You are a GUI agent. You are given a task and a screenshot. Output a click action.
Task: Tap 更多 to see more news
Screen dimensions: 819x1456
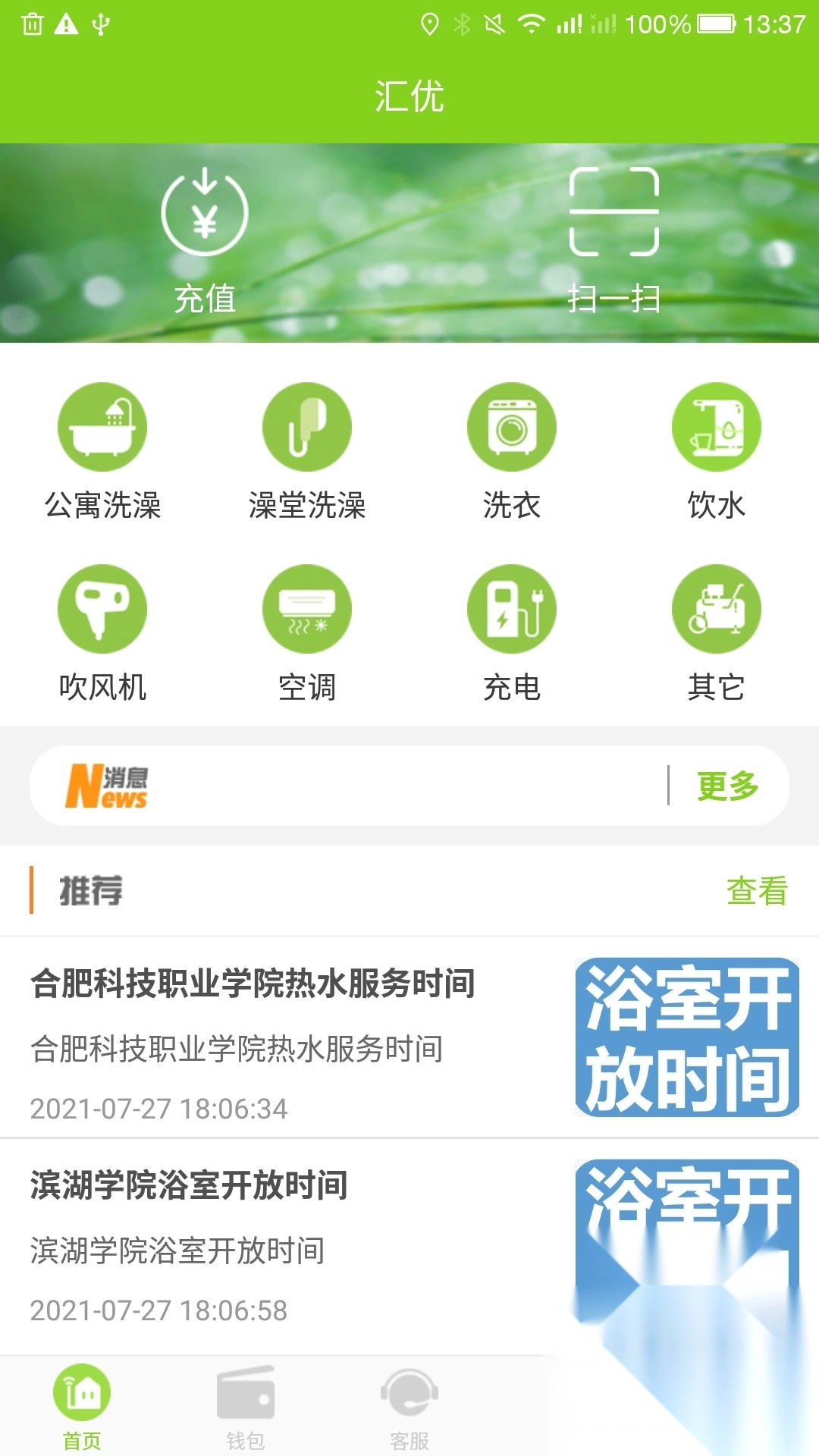[x=726, y=787]
